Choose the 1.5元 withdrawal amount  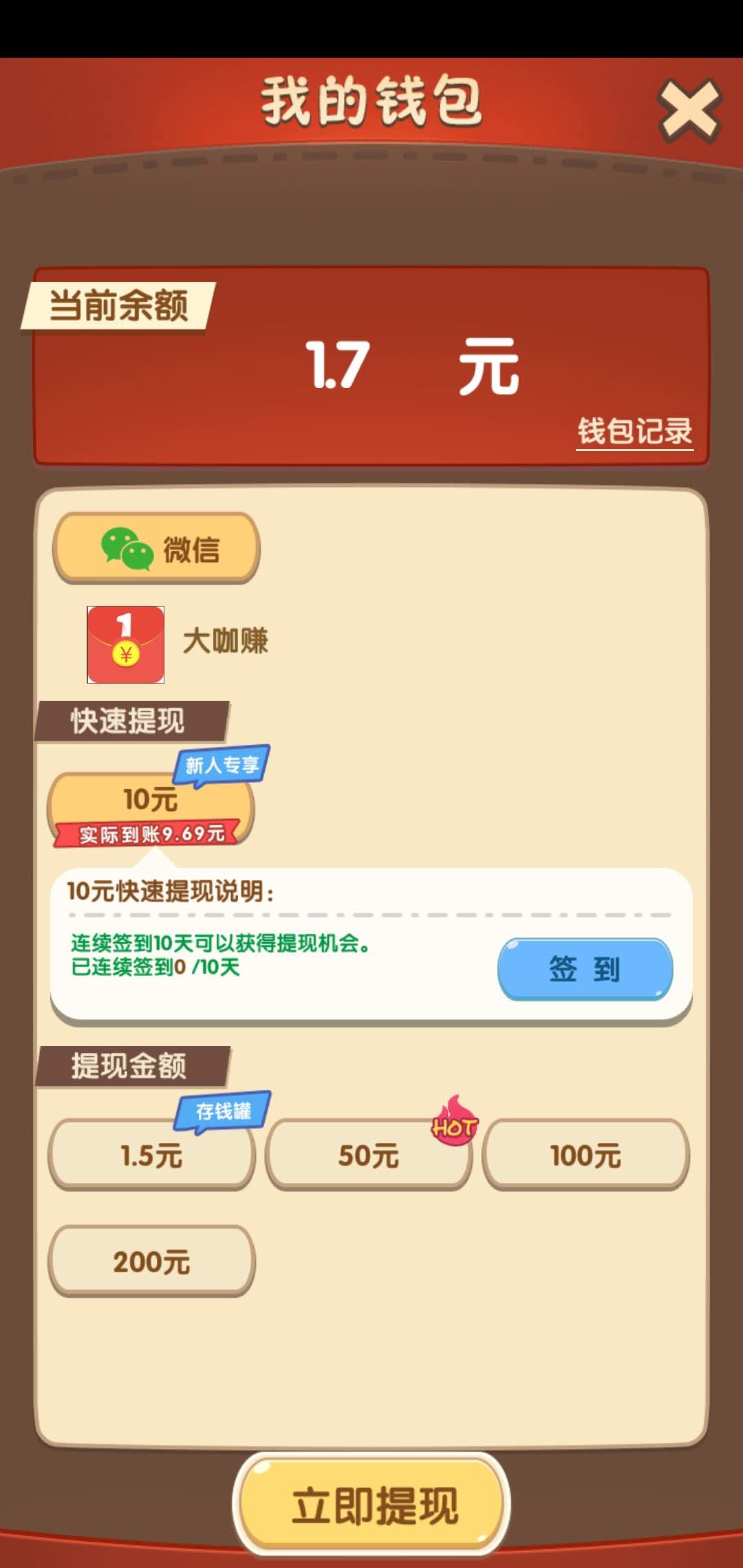[x=151, y=1156]
